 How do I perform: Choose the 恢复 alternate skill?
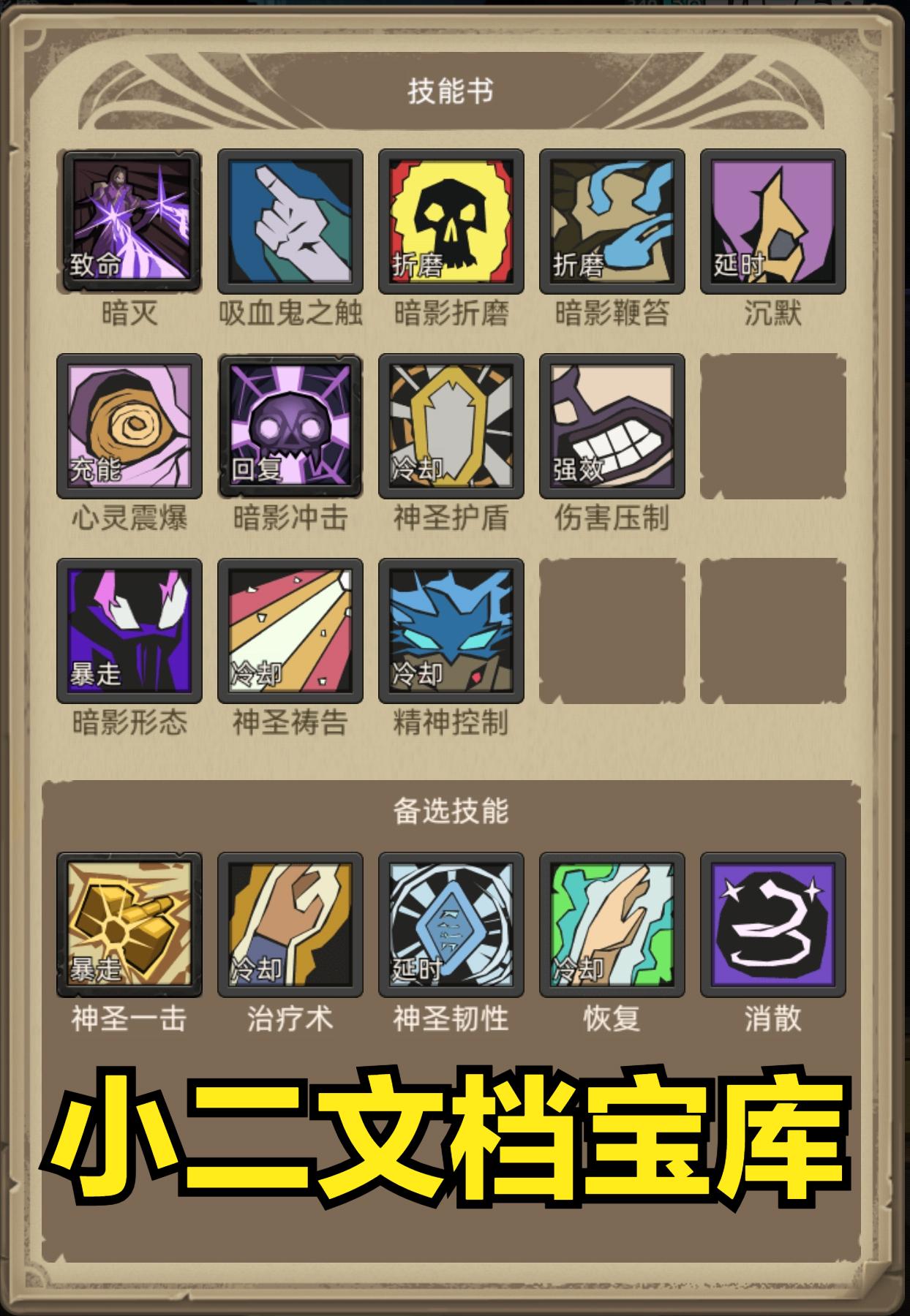point(612,924)
